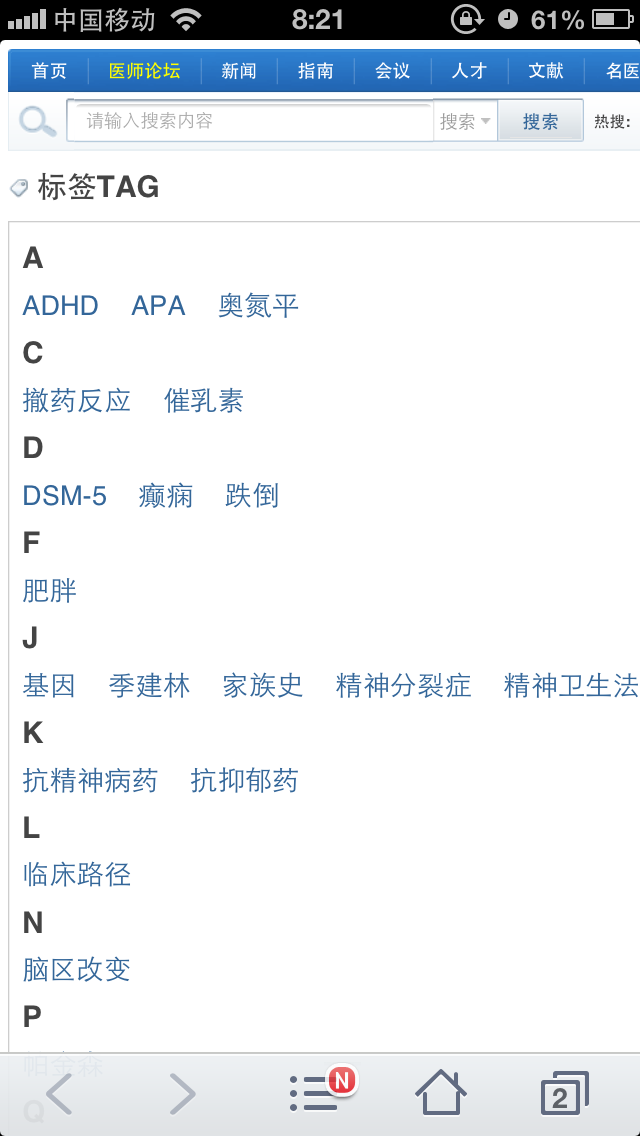Tap the blue 搜索 submit button
This screenshot has width=640, height=1136.
[541, 122]
